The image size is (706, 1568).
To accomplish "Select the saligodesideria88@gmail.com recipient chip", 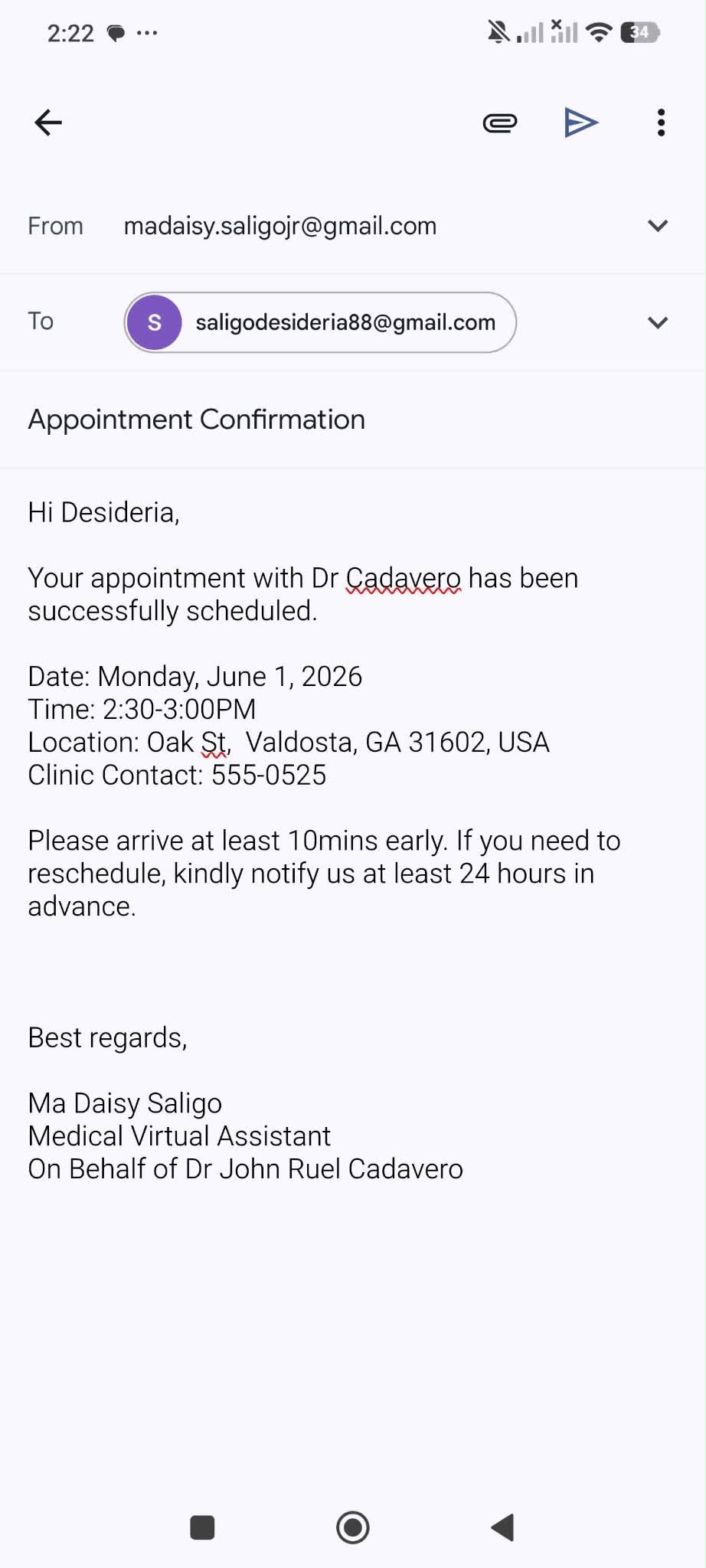I will click(x=320, y=322).
